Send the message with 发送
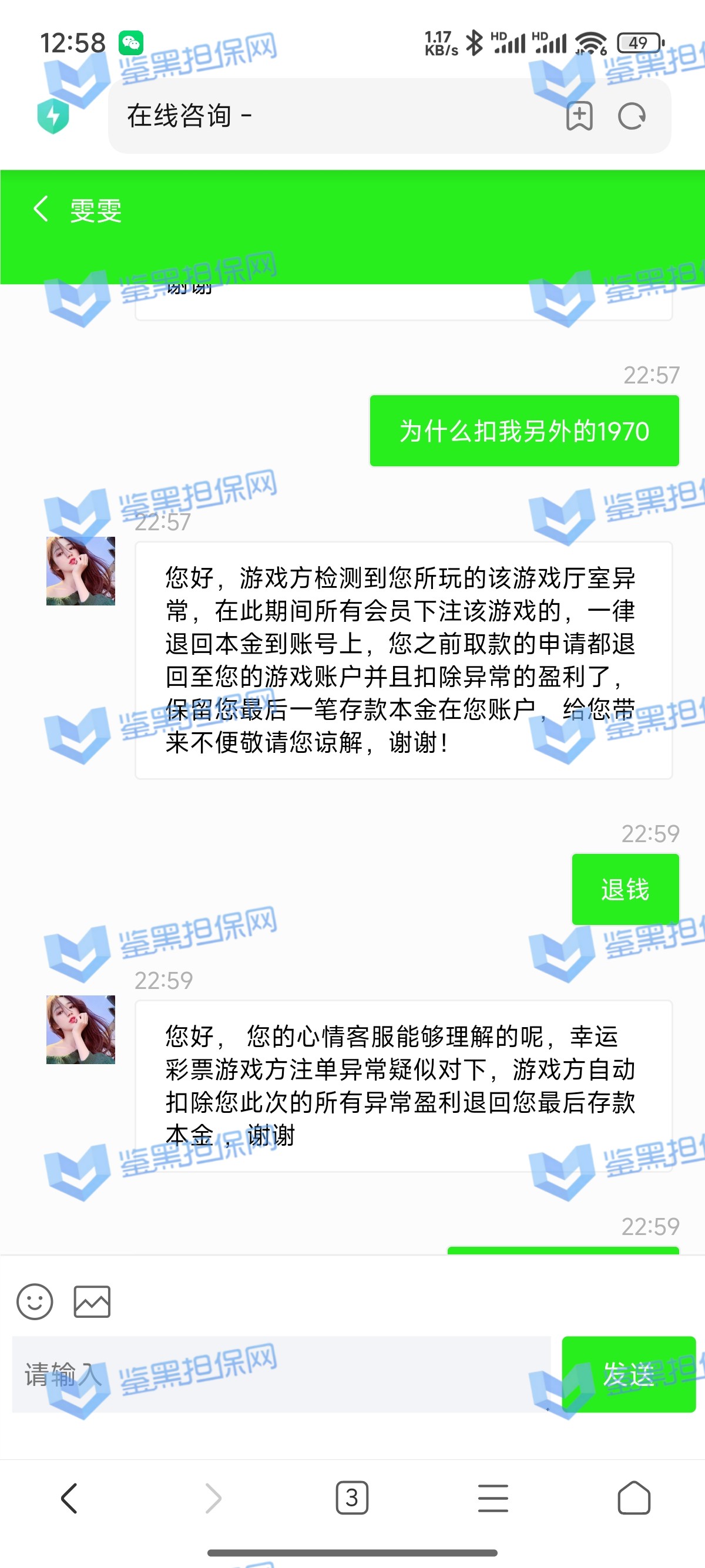This screenshot has width=705, height=1568. (628, 1374)
